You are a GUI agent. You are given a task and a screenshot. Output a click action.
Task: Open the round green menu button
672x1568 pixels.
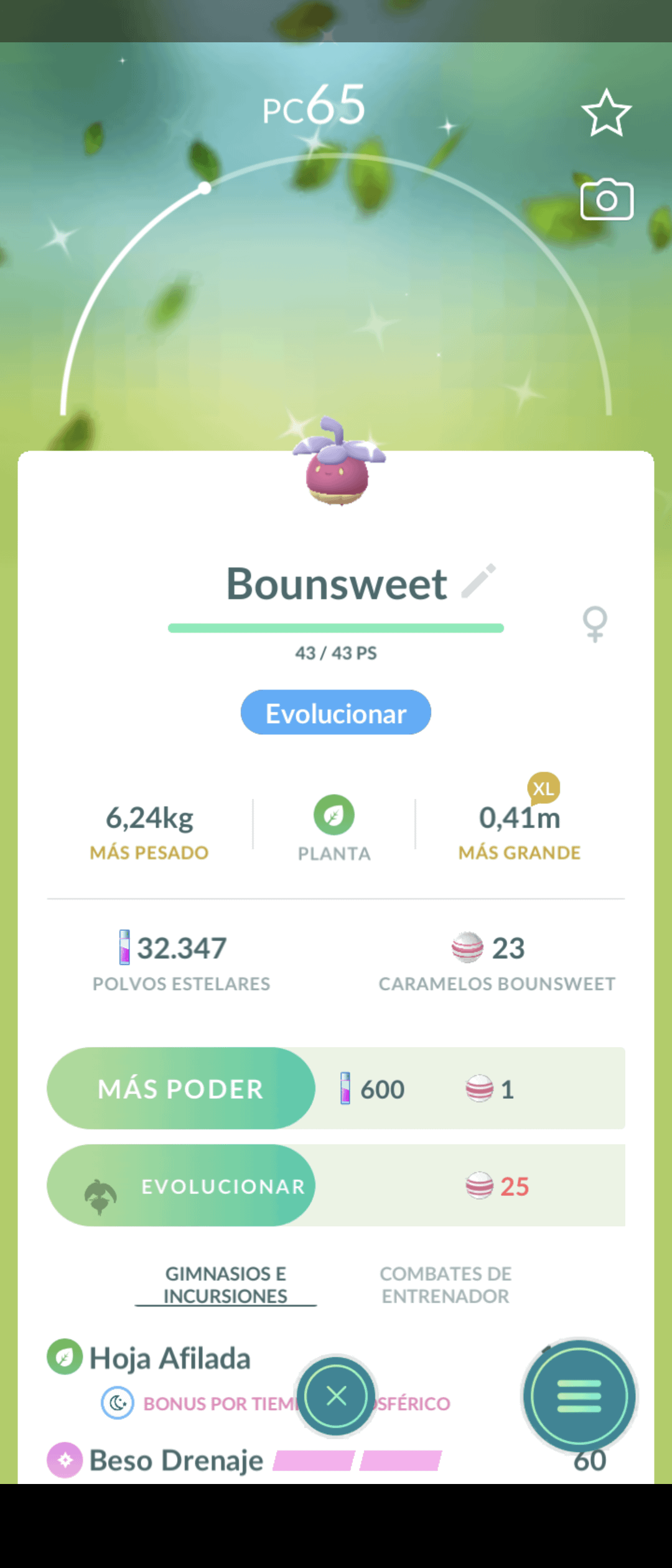point(579,1396)
